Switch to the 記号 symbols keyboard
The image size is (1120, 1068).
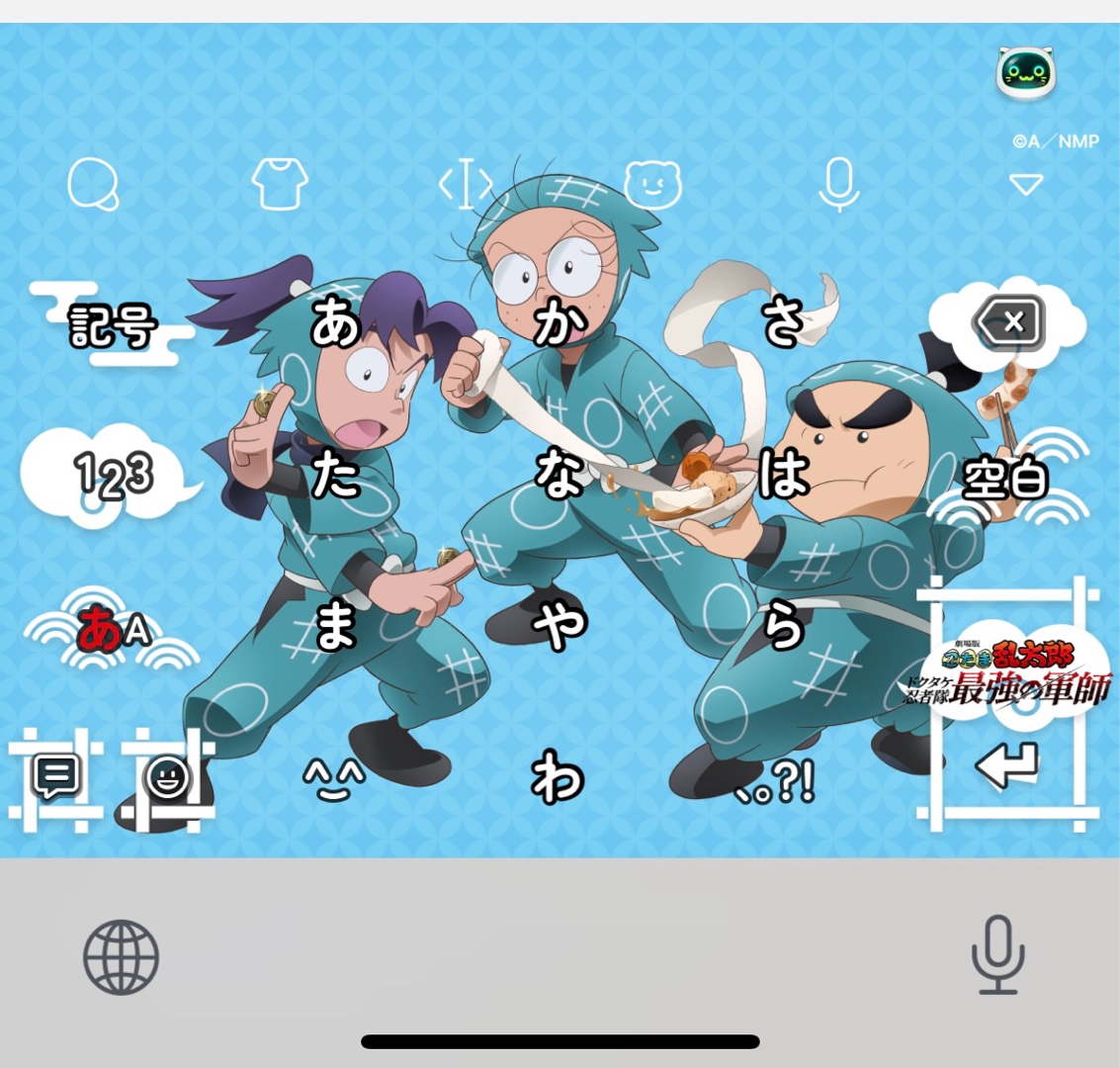click(x=112, y=324)
